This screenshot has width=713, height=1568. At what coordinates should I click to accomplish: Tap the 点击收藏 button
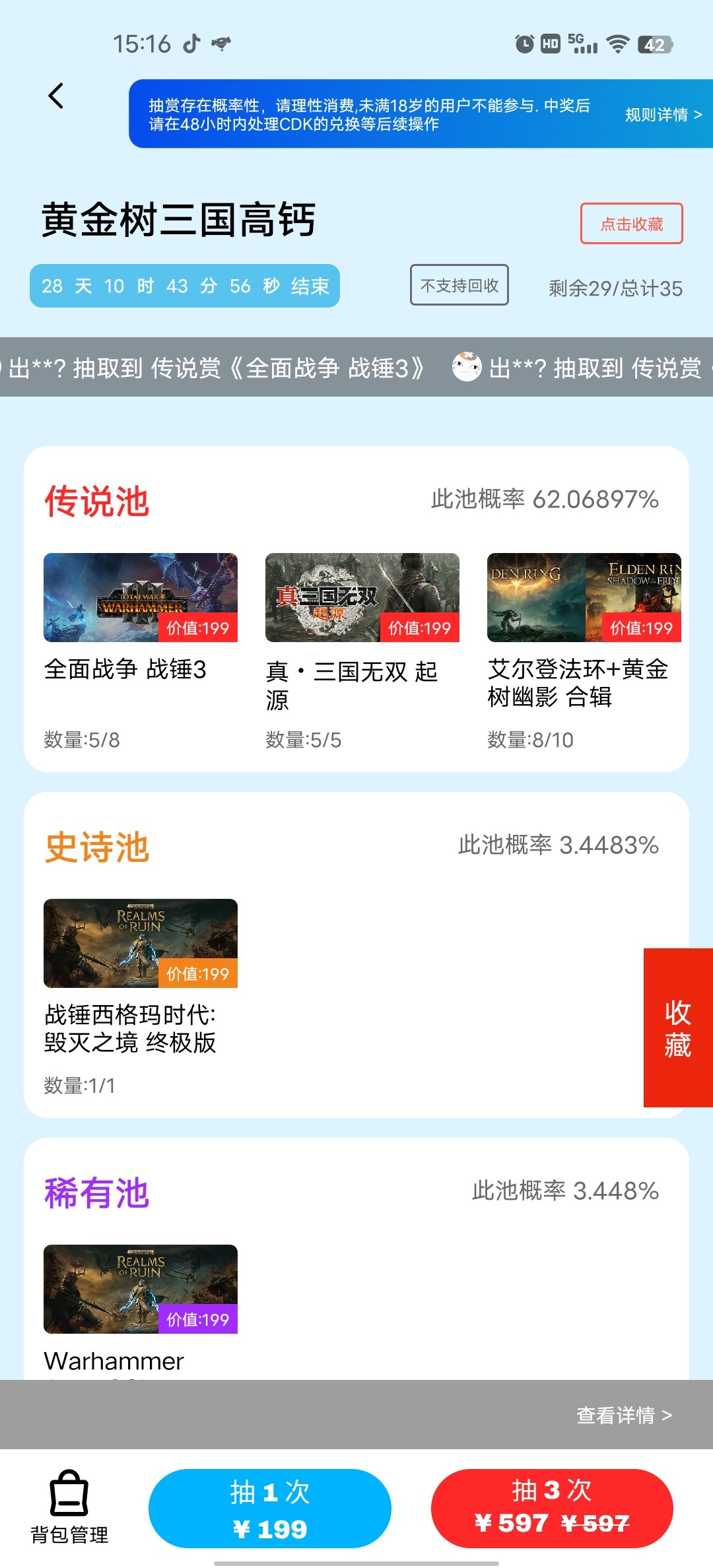[631, 224]
